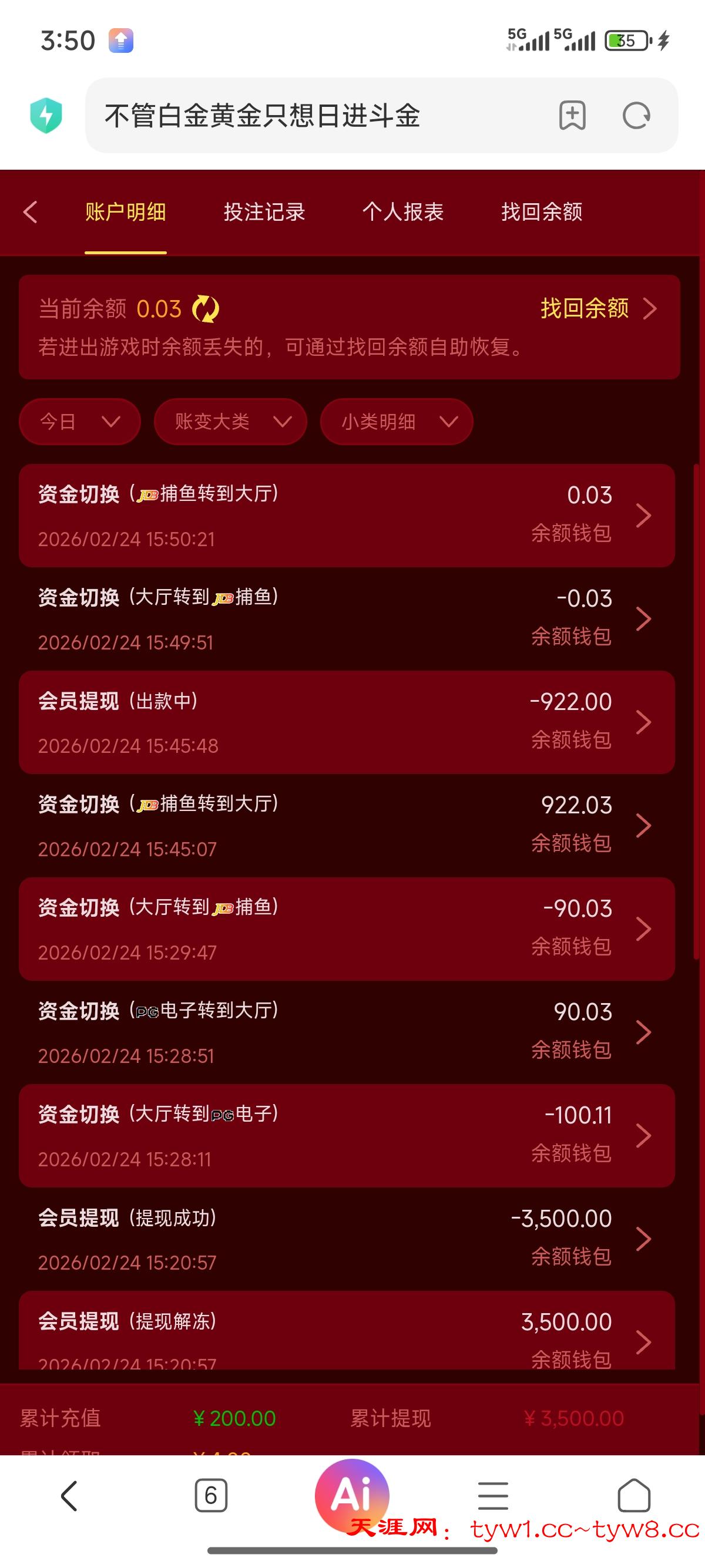Tap the security shield icon beside address bar
Image resolution: width=705 pixels, height=1568 pixels.
click(47, 115)
